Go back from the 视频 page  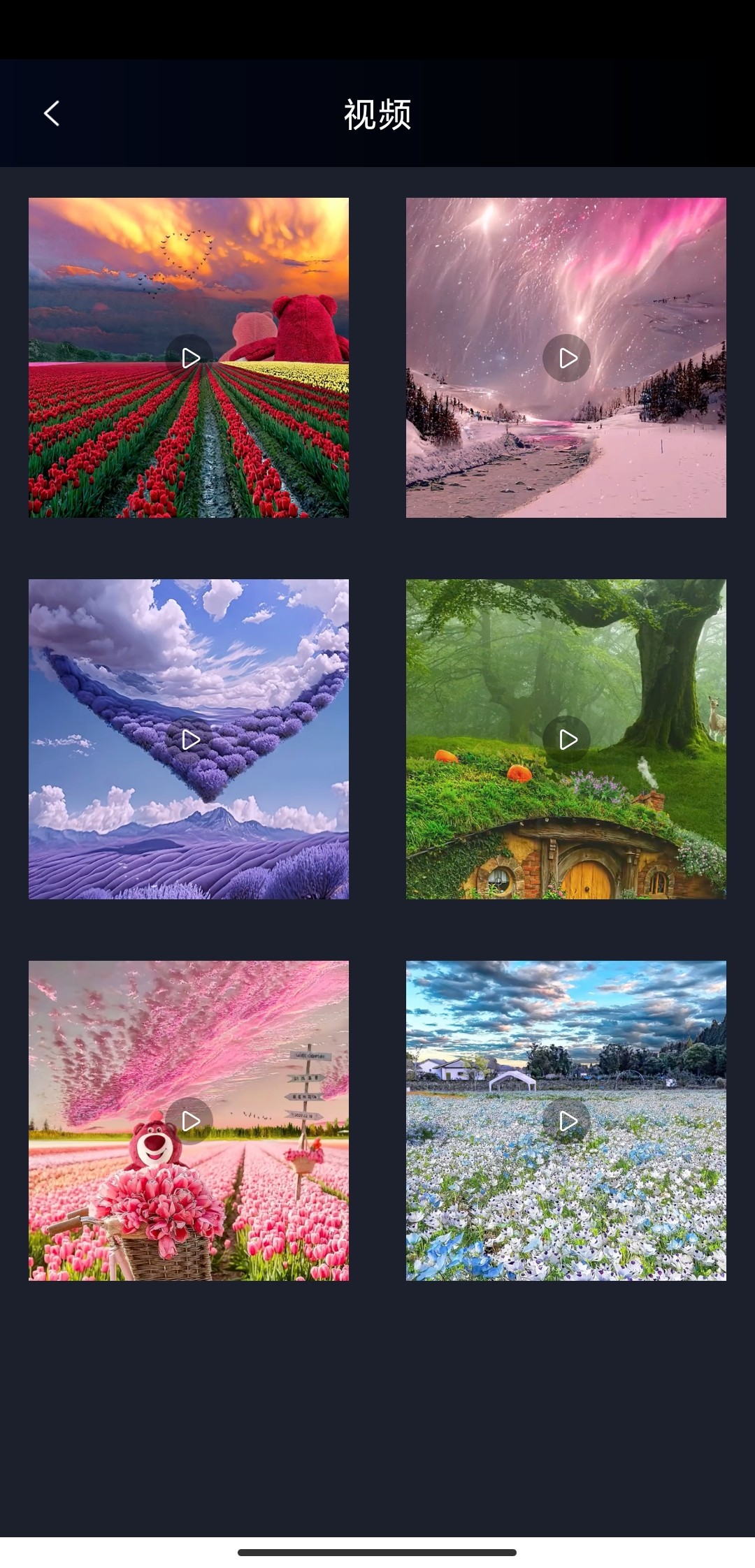(x=52, y=113)
